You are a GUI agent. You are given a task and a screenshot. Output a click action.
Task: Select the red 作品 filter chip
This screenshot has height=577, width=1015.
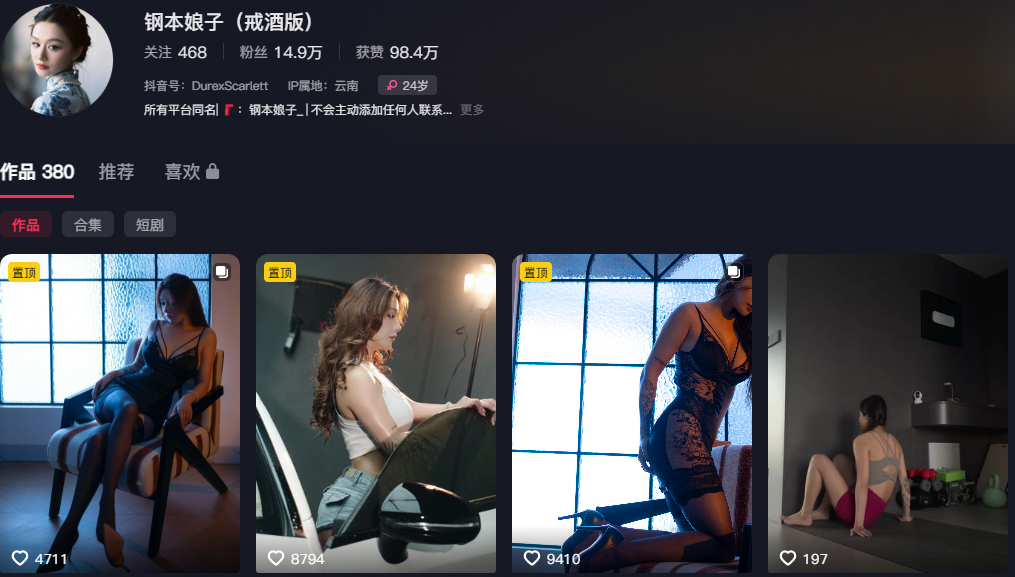tap(26, 225)
